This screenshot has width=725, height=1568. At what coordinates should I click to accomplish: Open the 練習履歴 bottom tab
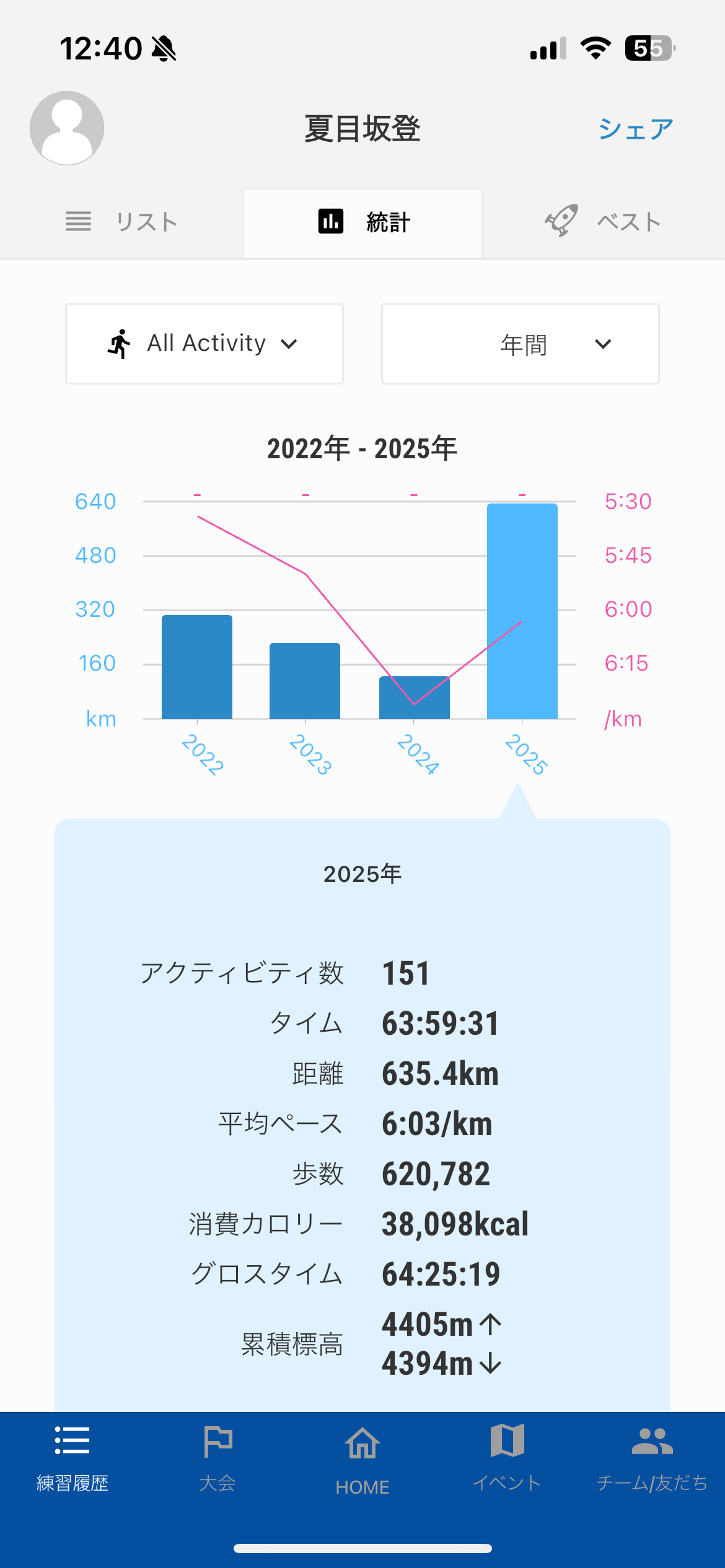click(x=72, y=1457)
